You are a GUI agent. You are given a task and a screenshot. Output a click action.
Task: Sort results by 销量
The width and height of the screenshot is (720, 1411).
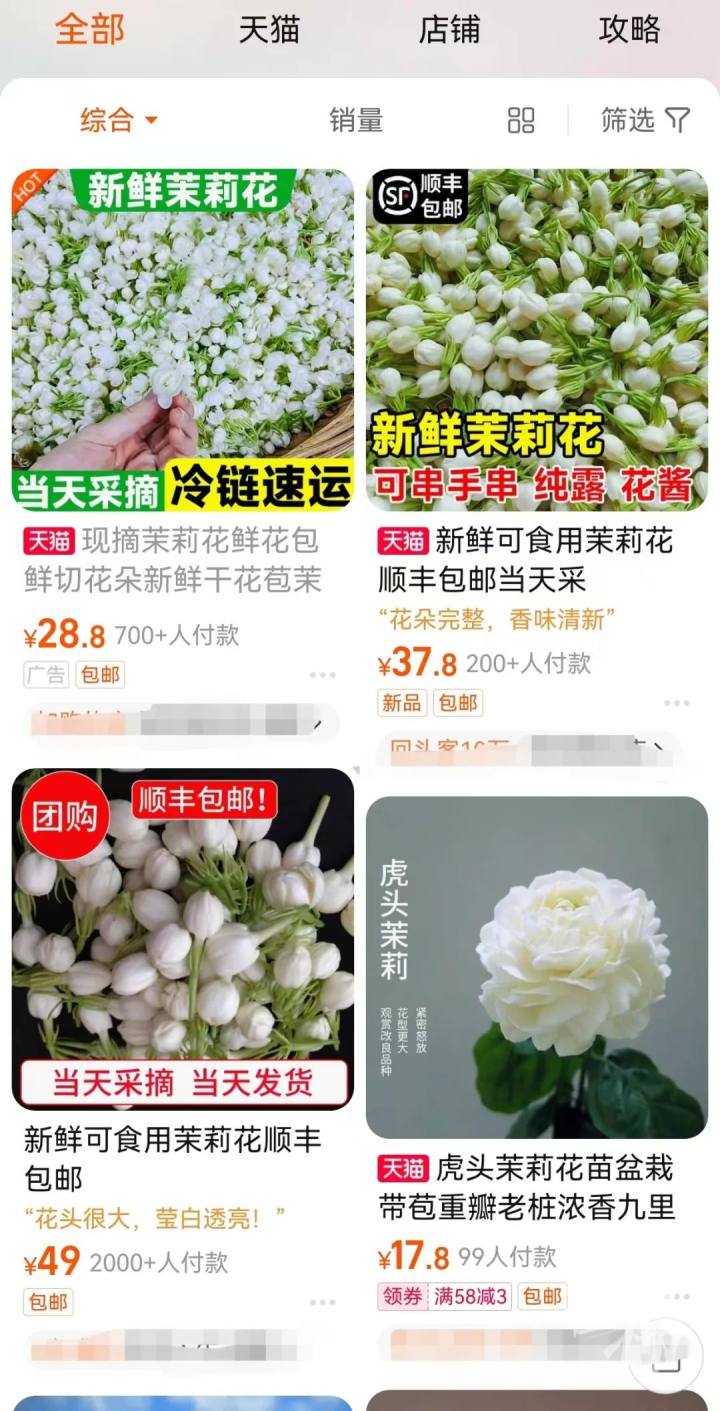coord(356,121)
